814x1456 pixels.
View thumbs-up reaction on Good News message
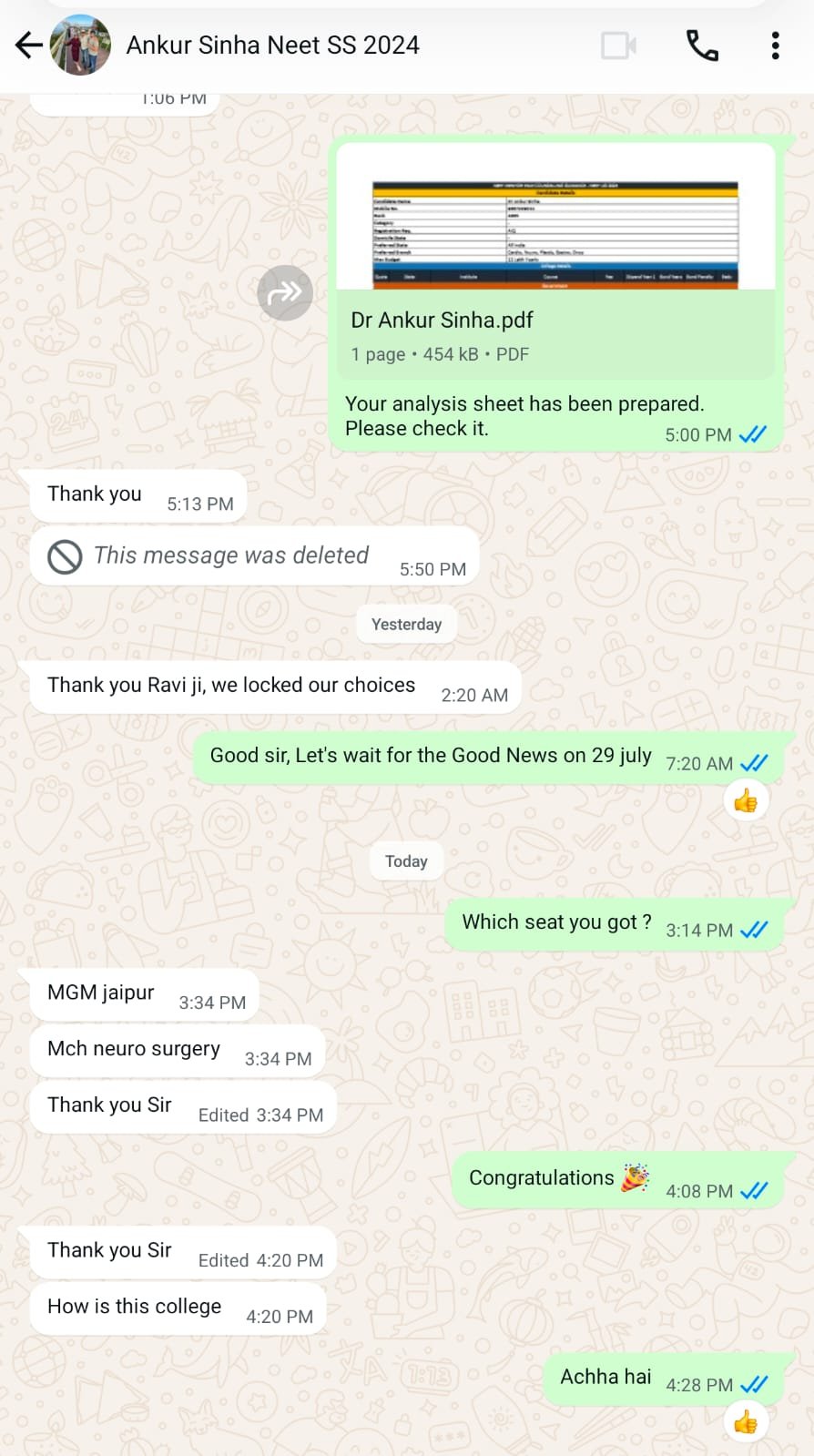pos(746,800)
